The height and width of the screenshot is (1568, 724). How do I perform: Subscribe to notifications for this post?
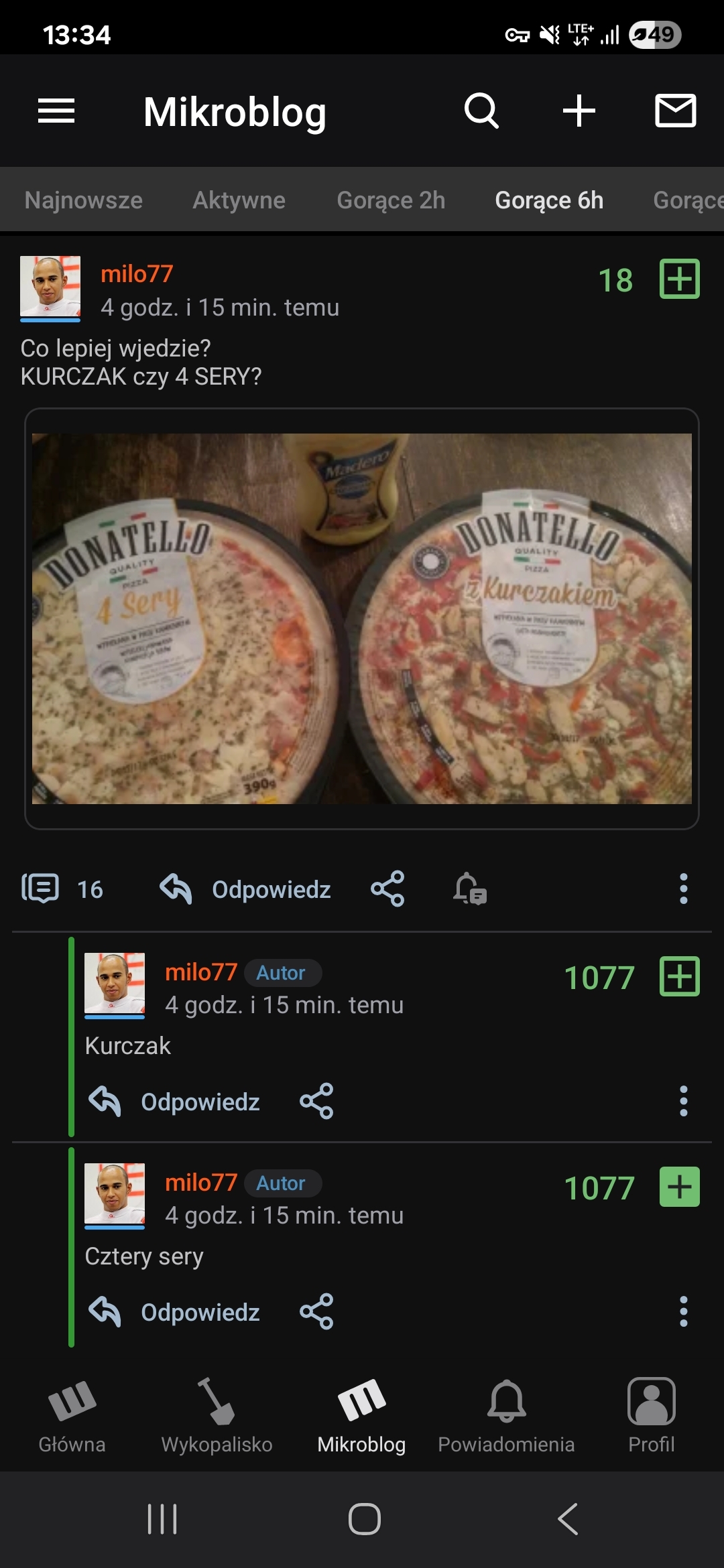tap(469, 889)
